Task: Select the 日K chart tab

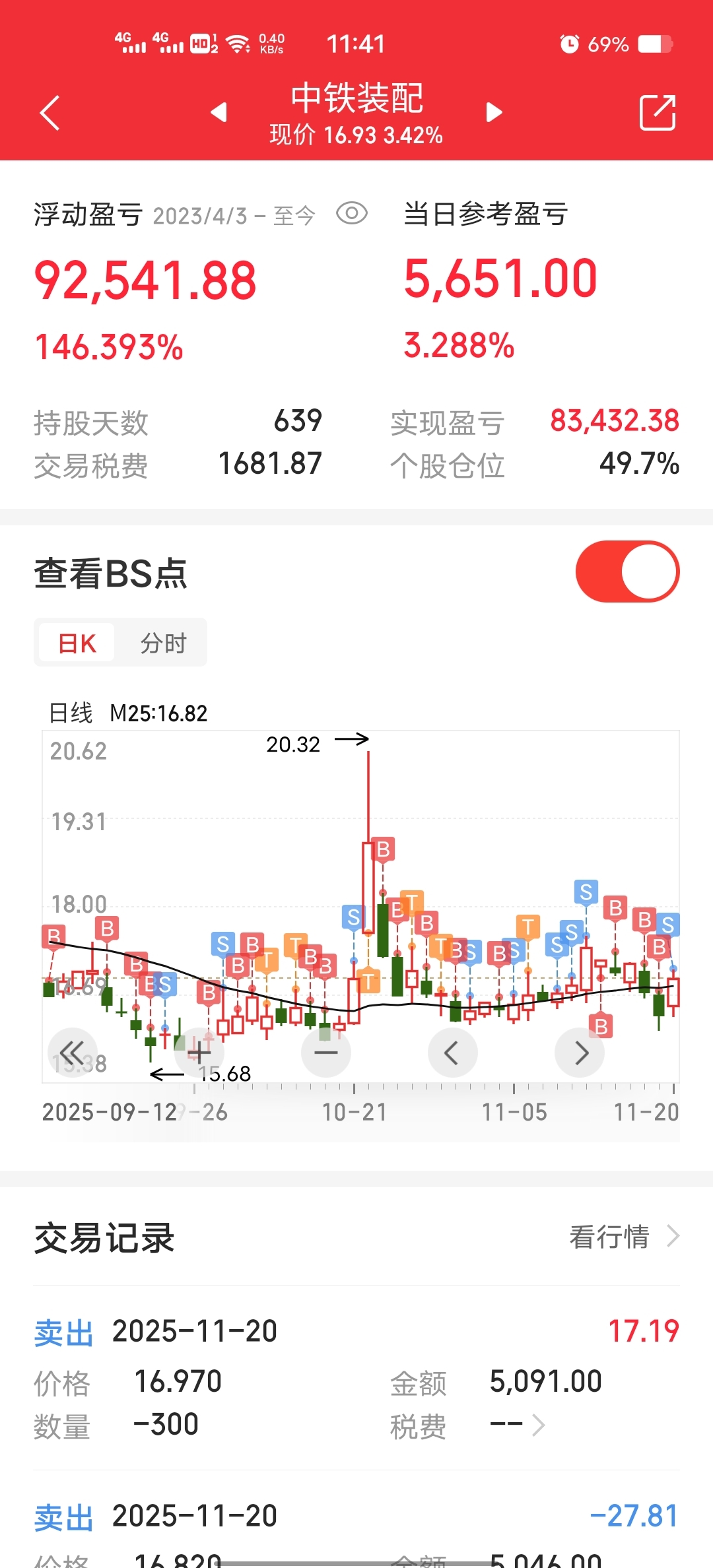Action: (77, 643)
